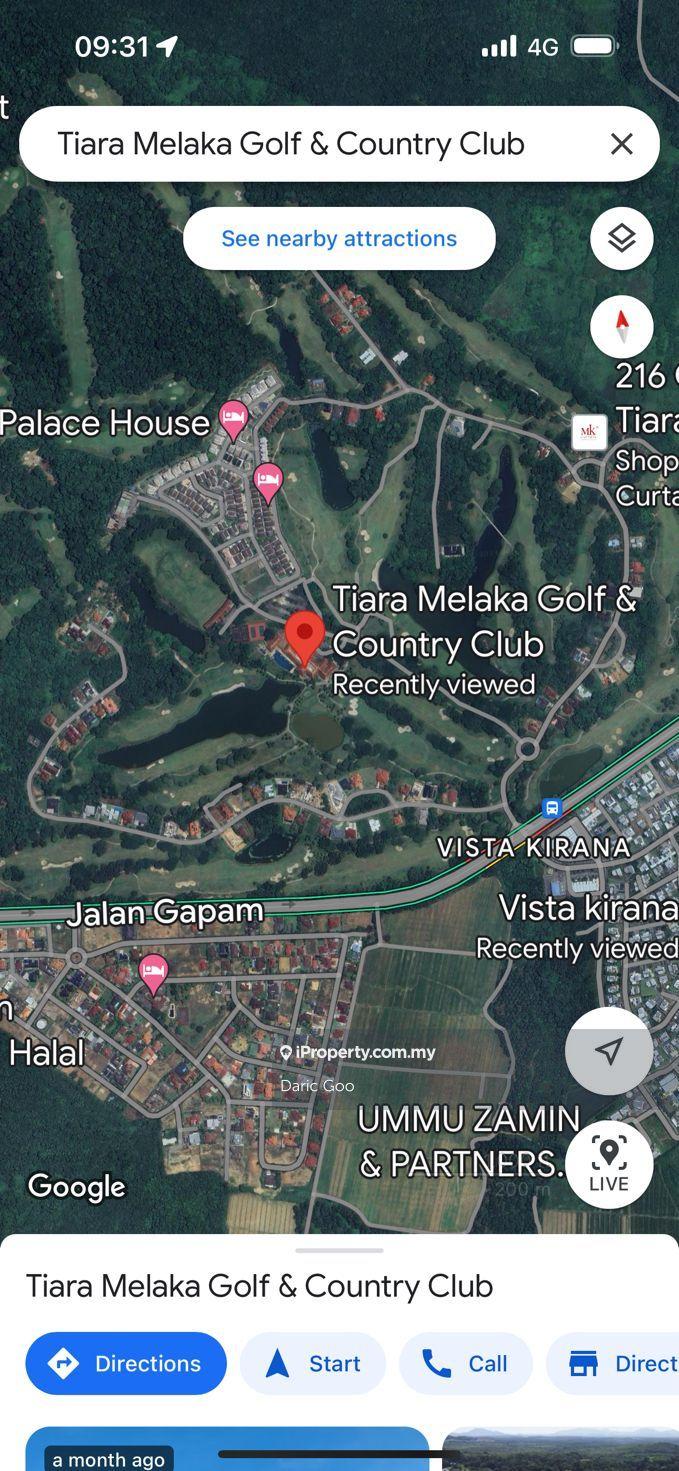Clear the search with the X icon
Image resolution: width=679 pixels, height=1471 pixels.
coord(622,144)
